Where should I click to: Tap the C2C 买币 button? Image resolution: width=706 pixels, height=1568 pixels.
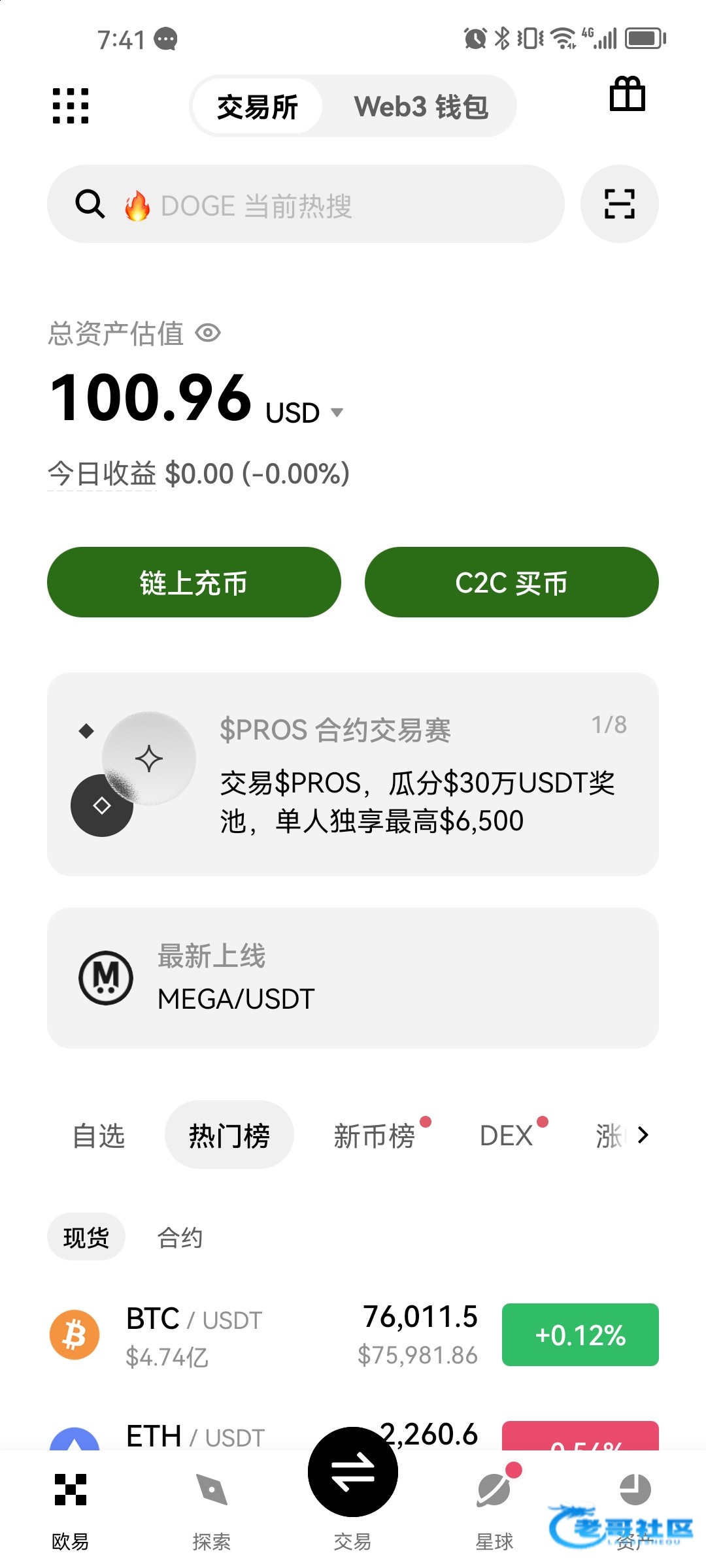(x=512, y=582)
